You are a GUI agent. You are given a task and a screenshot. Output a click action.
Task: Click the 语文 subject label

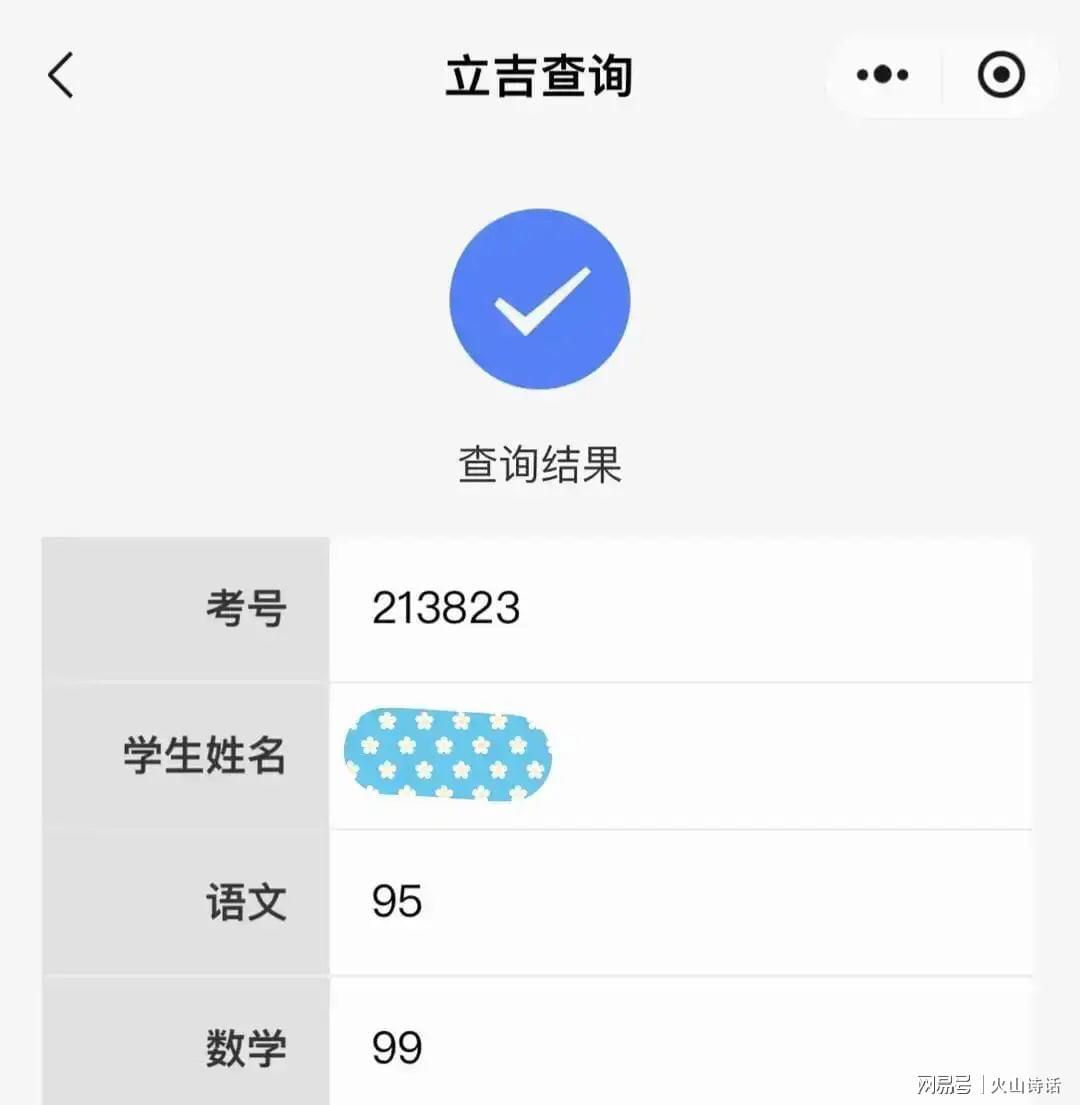point(245,900)
